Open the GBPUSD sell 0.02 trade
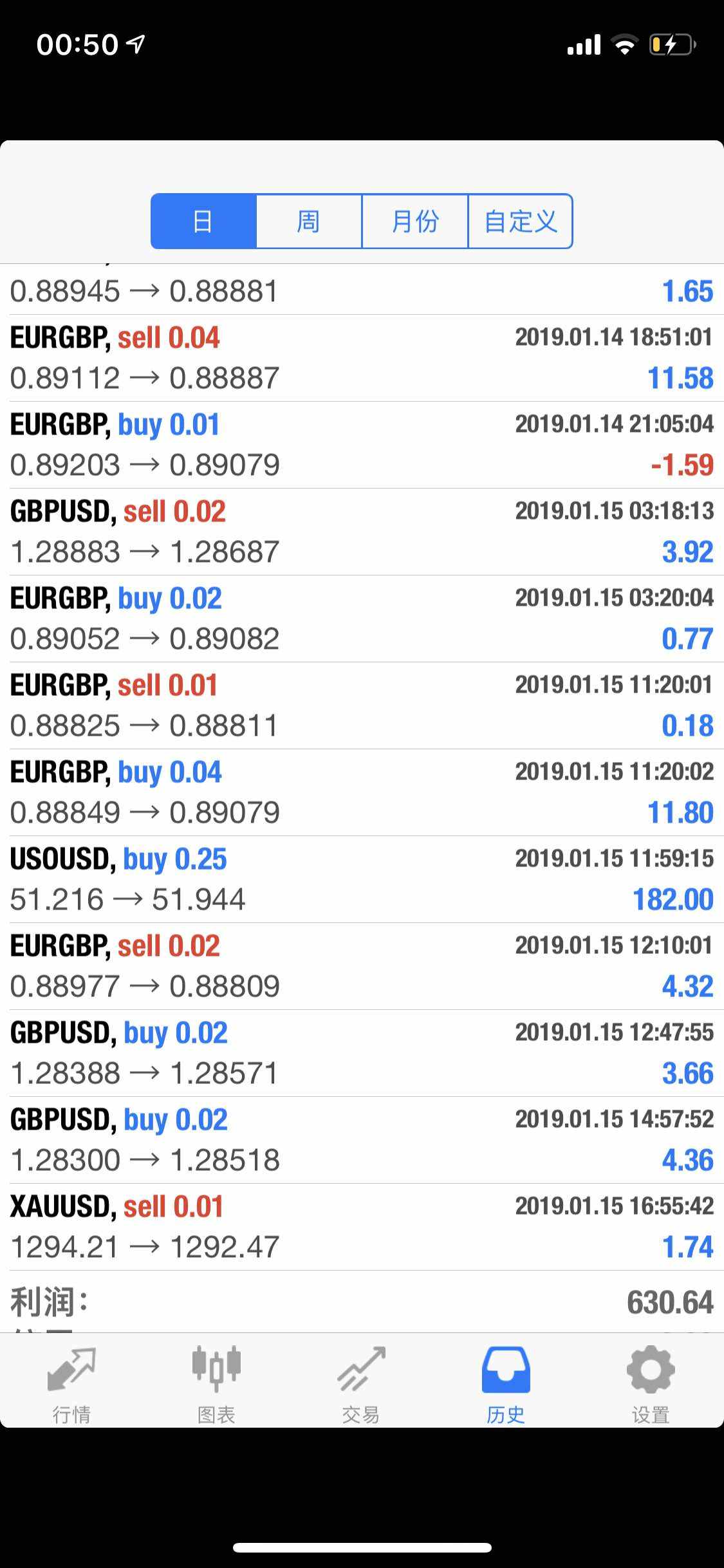This screenshot has height=1568, width=724. click(362, 532)
